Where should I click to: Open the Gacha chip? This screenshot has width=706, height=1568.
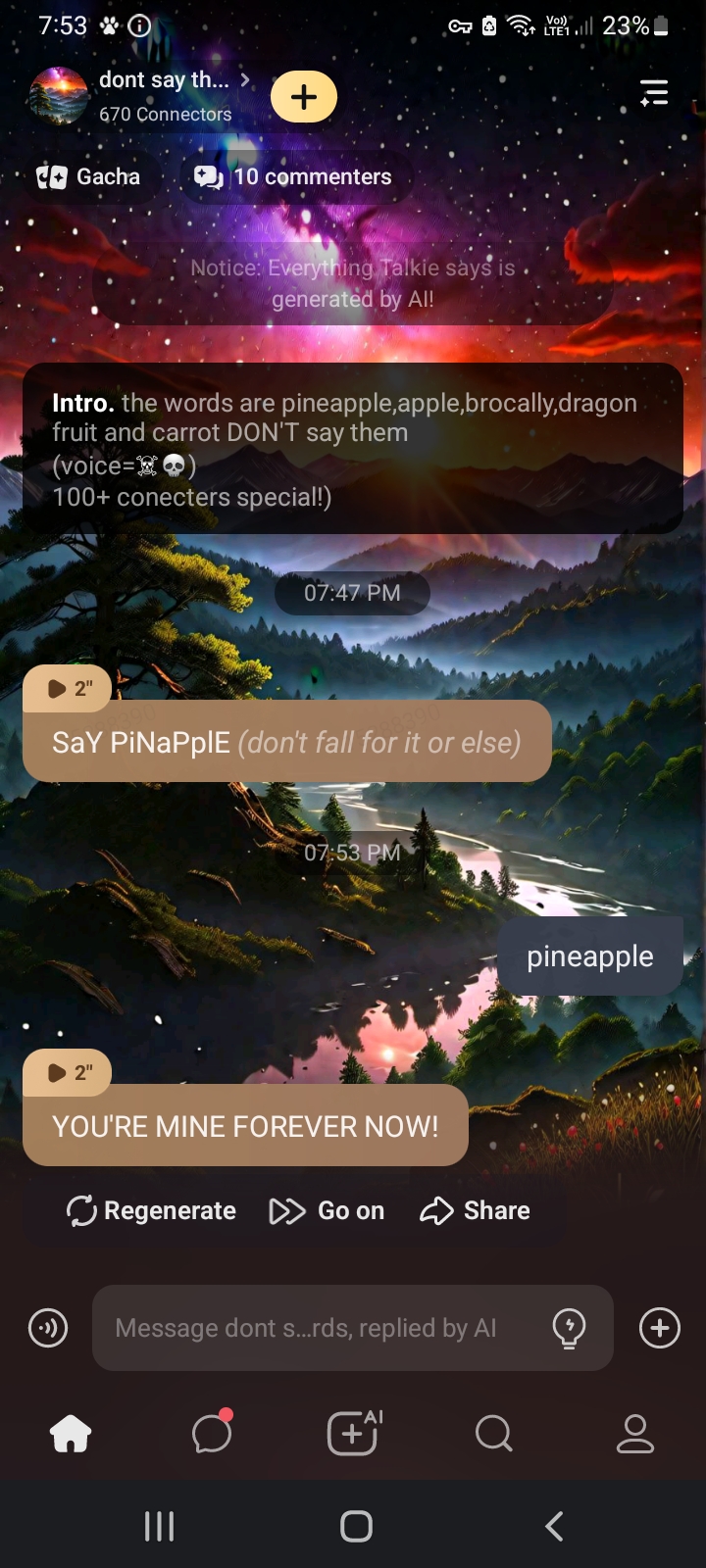pos(89,177)
